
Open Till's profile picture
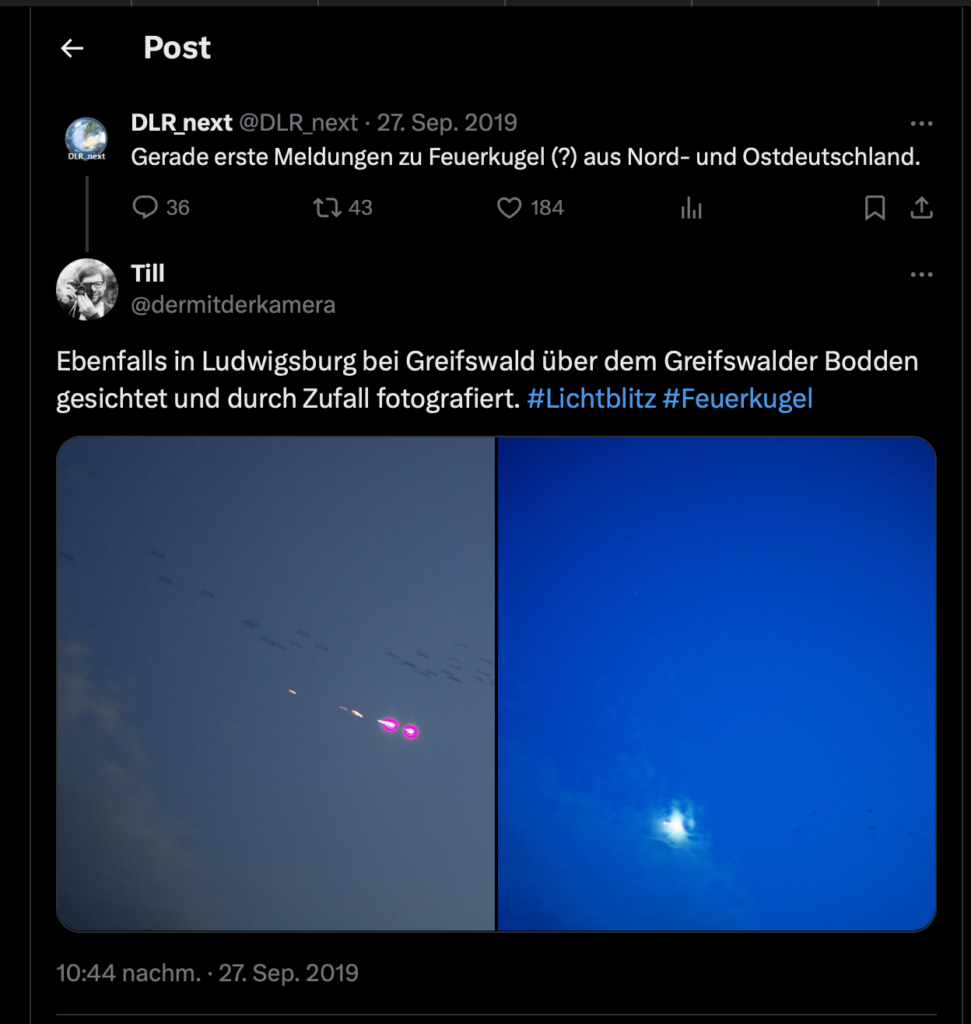coord(87,290)
